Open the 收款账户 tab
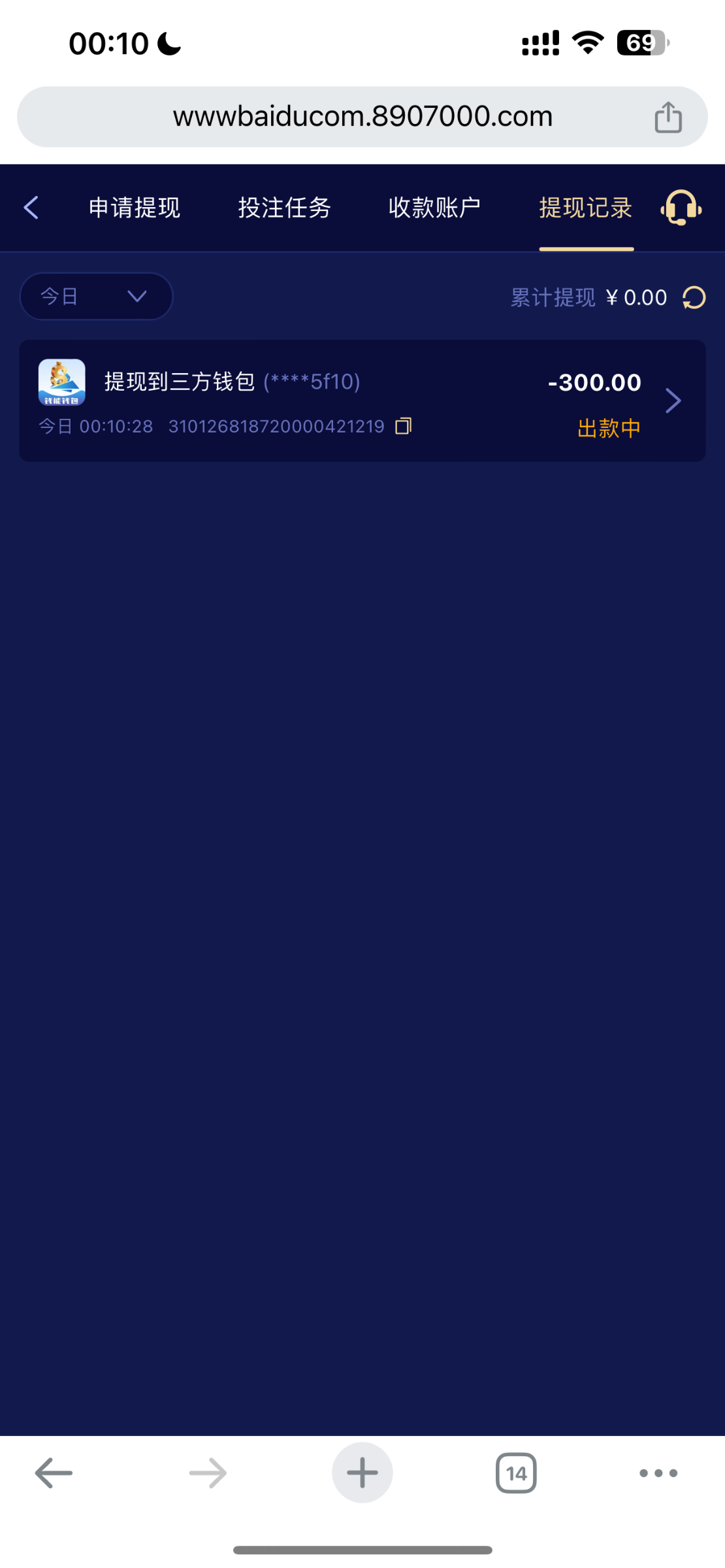Screen dimensions: 725x1568 click(435, 208)
